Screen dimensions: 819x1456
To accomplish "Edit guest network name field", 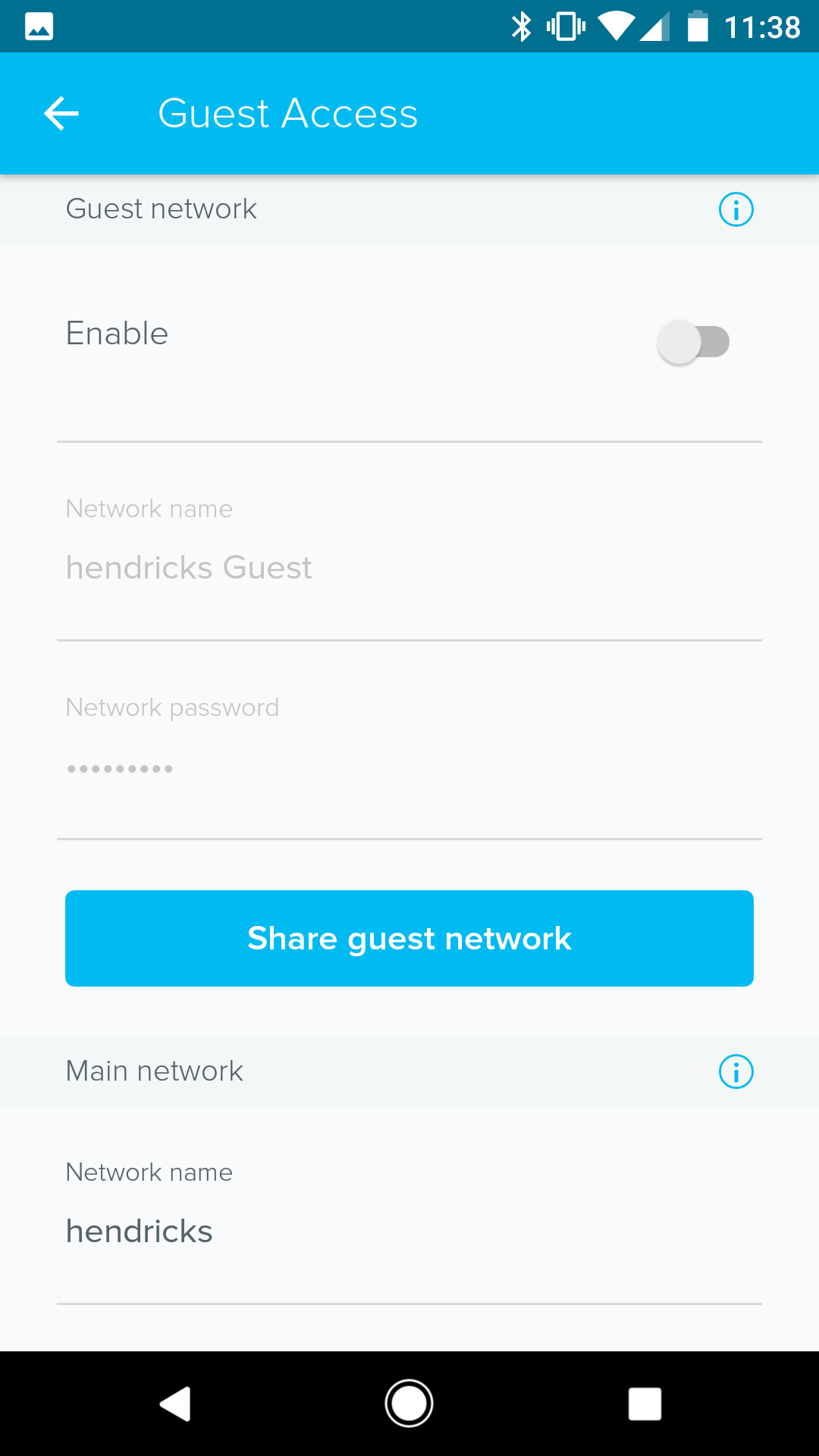I will [x=409, y=567].
